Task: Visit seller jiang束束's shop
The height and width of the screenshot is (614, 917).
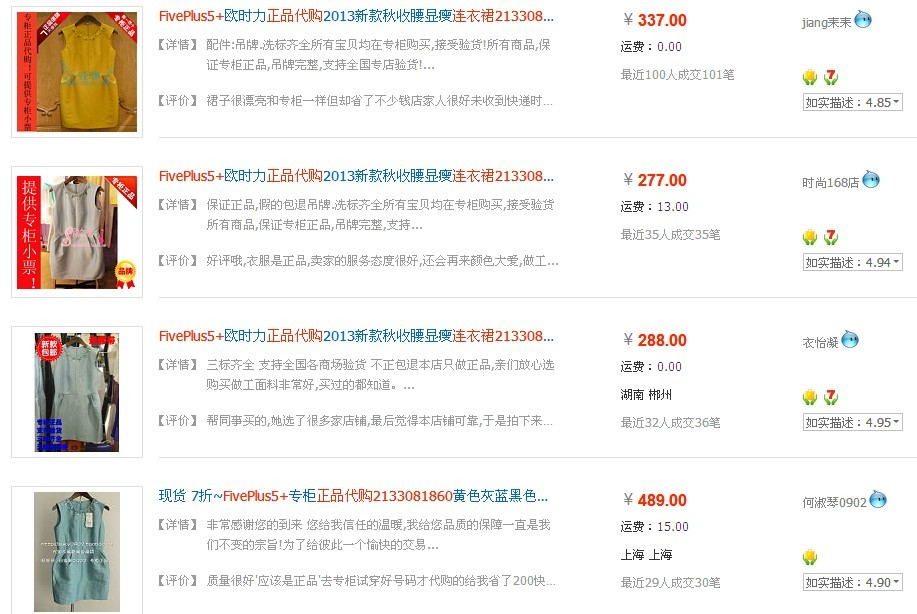Action: tap(826, 22)
